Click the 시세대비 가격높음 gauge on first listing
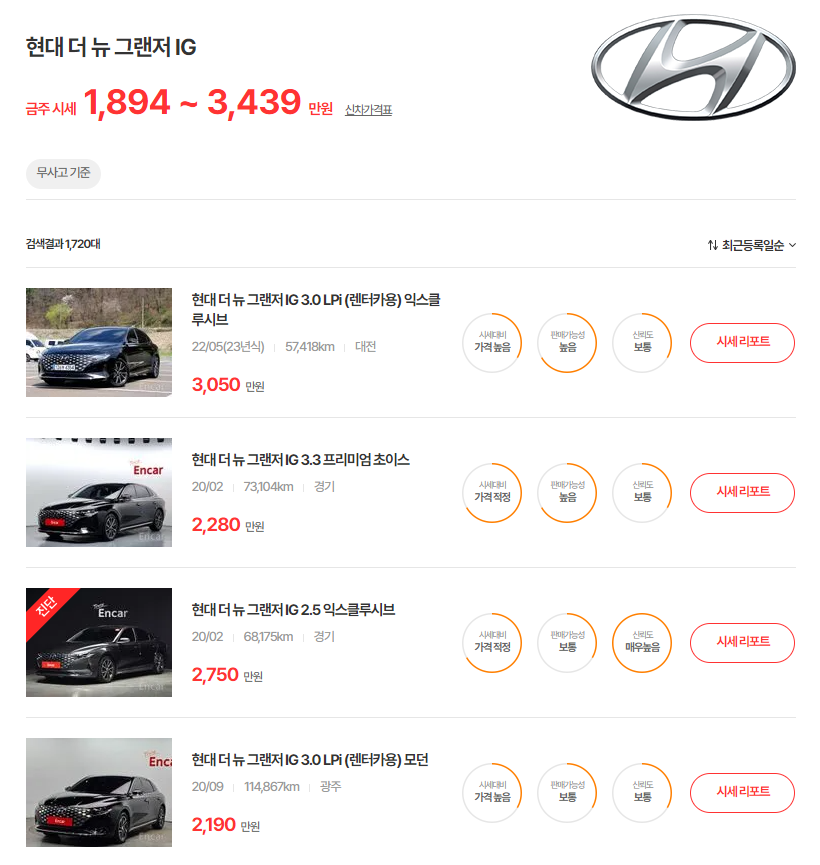This screenshot has height=865, width=820. 492,342
